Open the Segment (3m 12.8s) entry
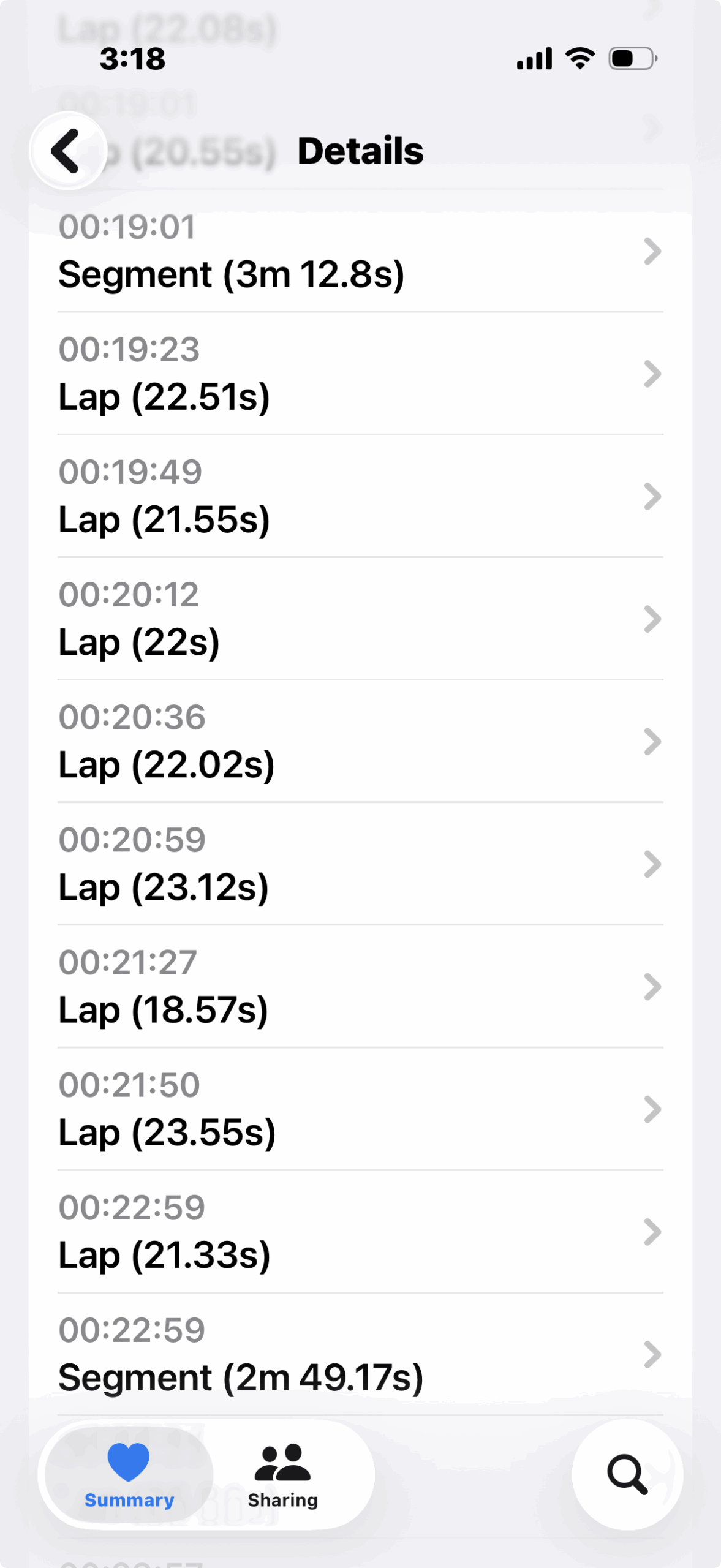 [360, 252]
